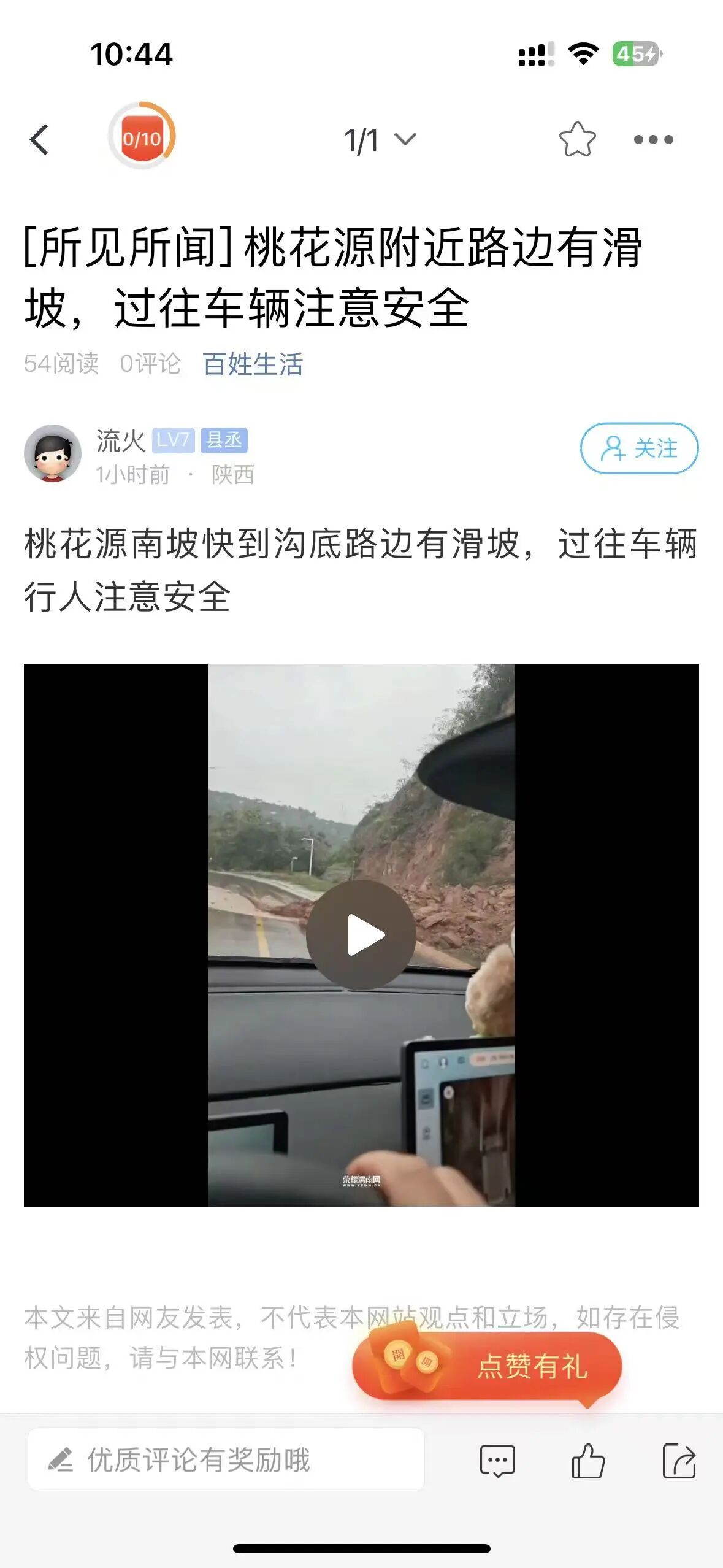View 流火's profile avatar
723x1568 pixels.
click(53, 453)
